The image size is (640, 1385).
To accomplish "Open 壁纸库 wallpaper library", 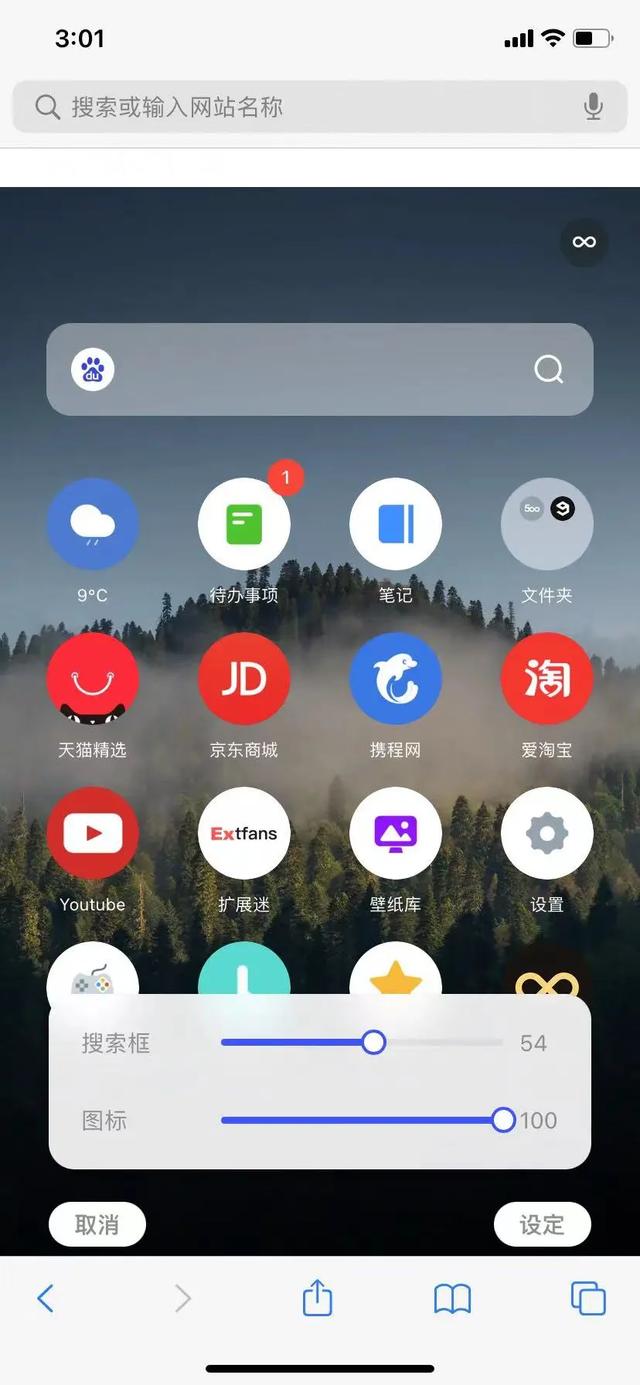I will click(395, 833).
